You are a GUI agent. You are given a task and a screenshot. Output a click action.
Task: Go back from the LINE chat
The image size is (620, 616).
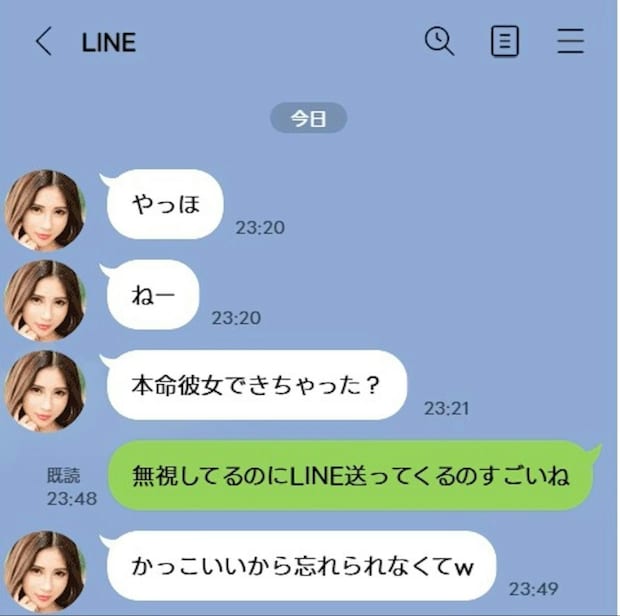(44, 41)
